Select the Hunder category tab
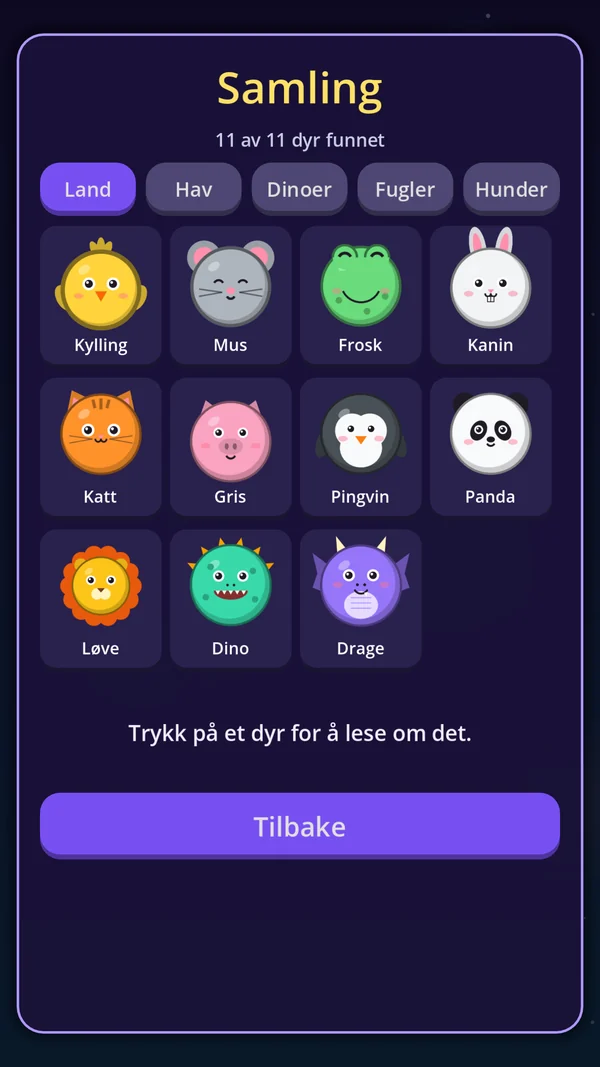Image resolution: width=600 pixels, height=1067 pixels. coord(511,188)
